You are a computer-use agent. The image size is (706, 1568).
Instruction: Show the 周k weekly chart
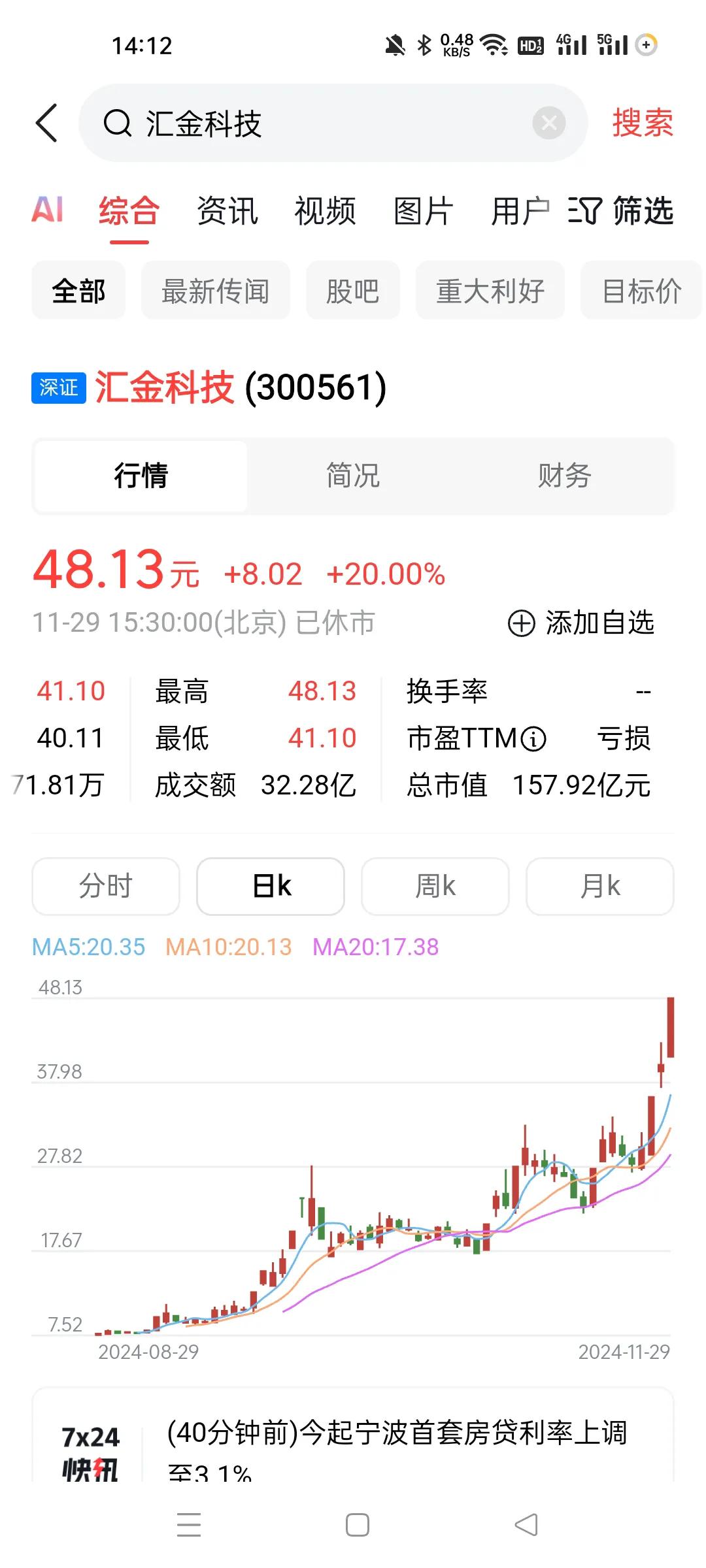(435, 886)
